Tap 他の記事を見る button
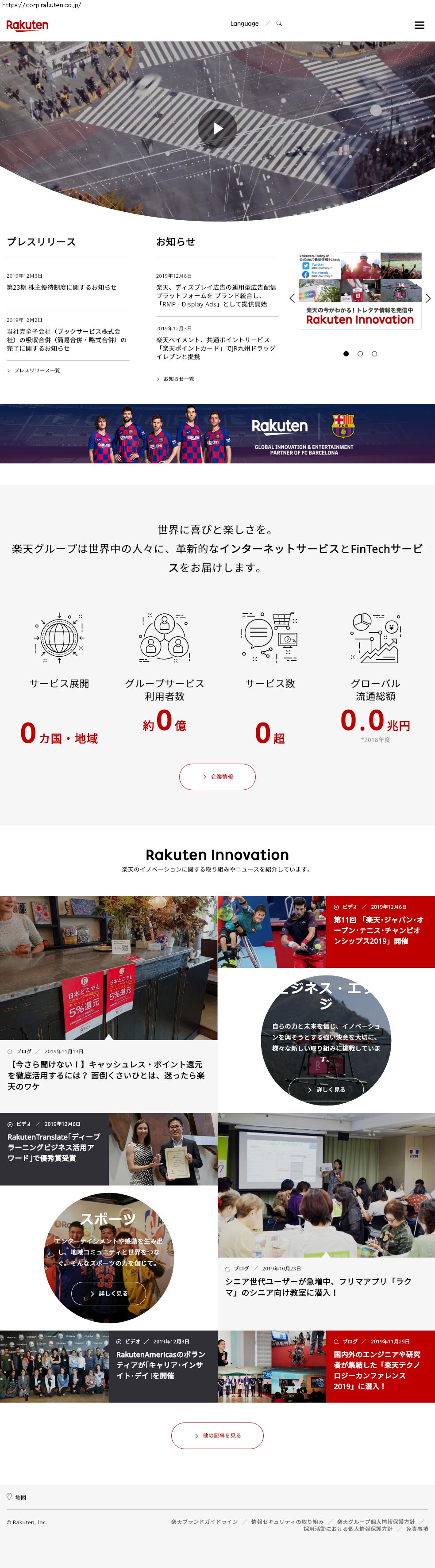The width and height of the screenshot is (435, 1568). pyautogui.click(x=218, y=1435)
